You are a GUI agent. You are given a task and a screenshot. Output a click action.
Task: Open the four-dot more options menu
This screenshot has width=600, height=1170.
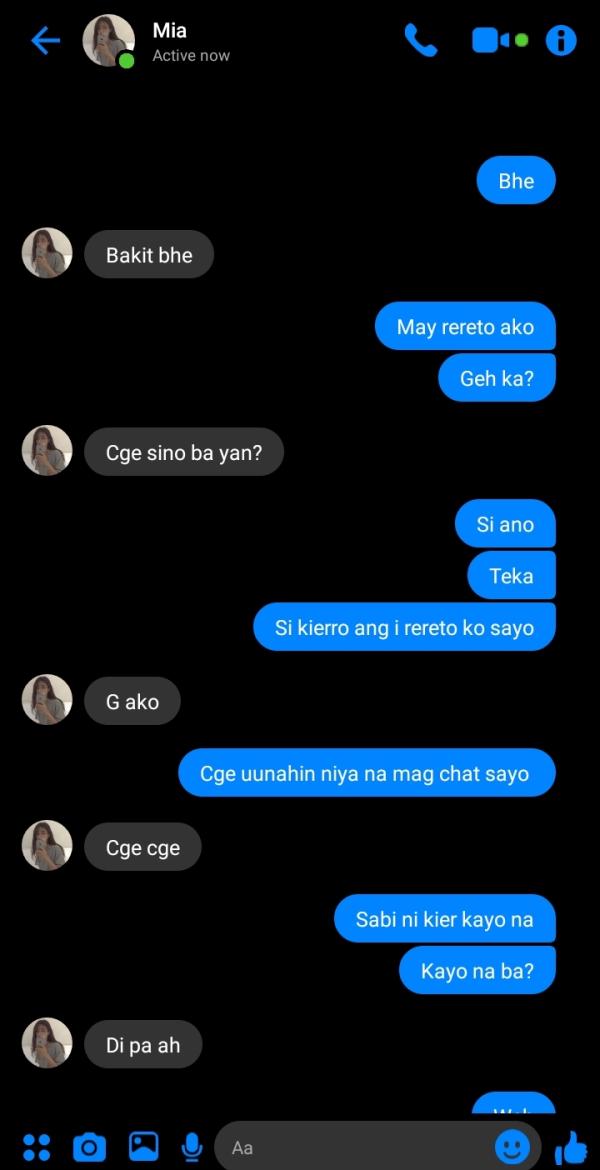click(36, 1146)
